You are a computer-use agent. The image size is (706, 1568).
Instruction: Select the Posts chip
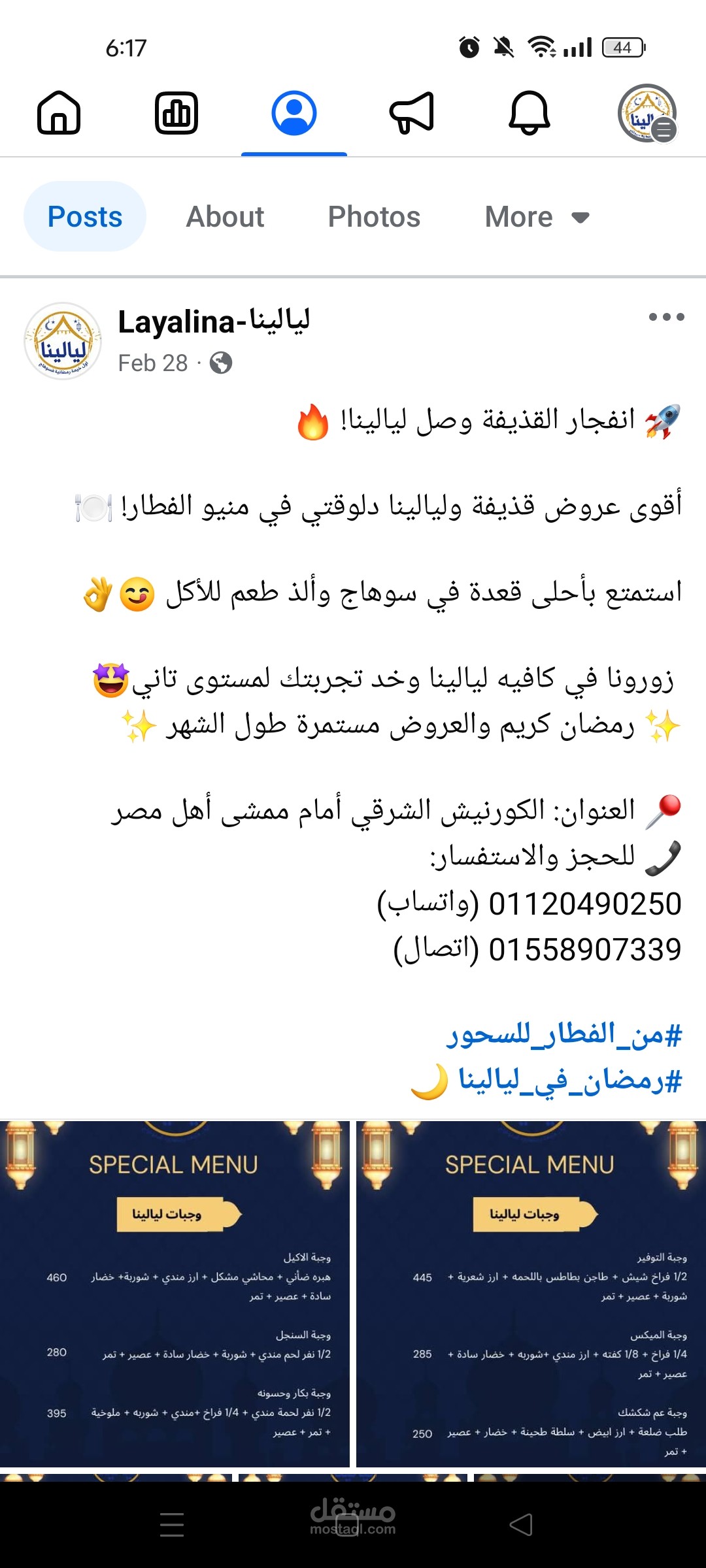[85, 216]
